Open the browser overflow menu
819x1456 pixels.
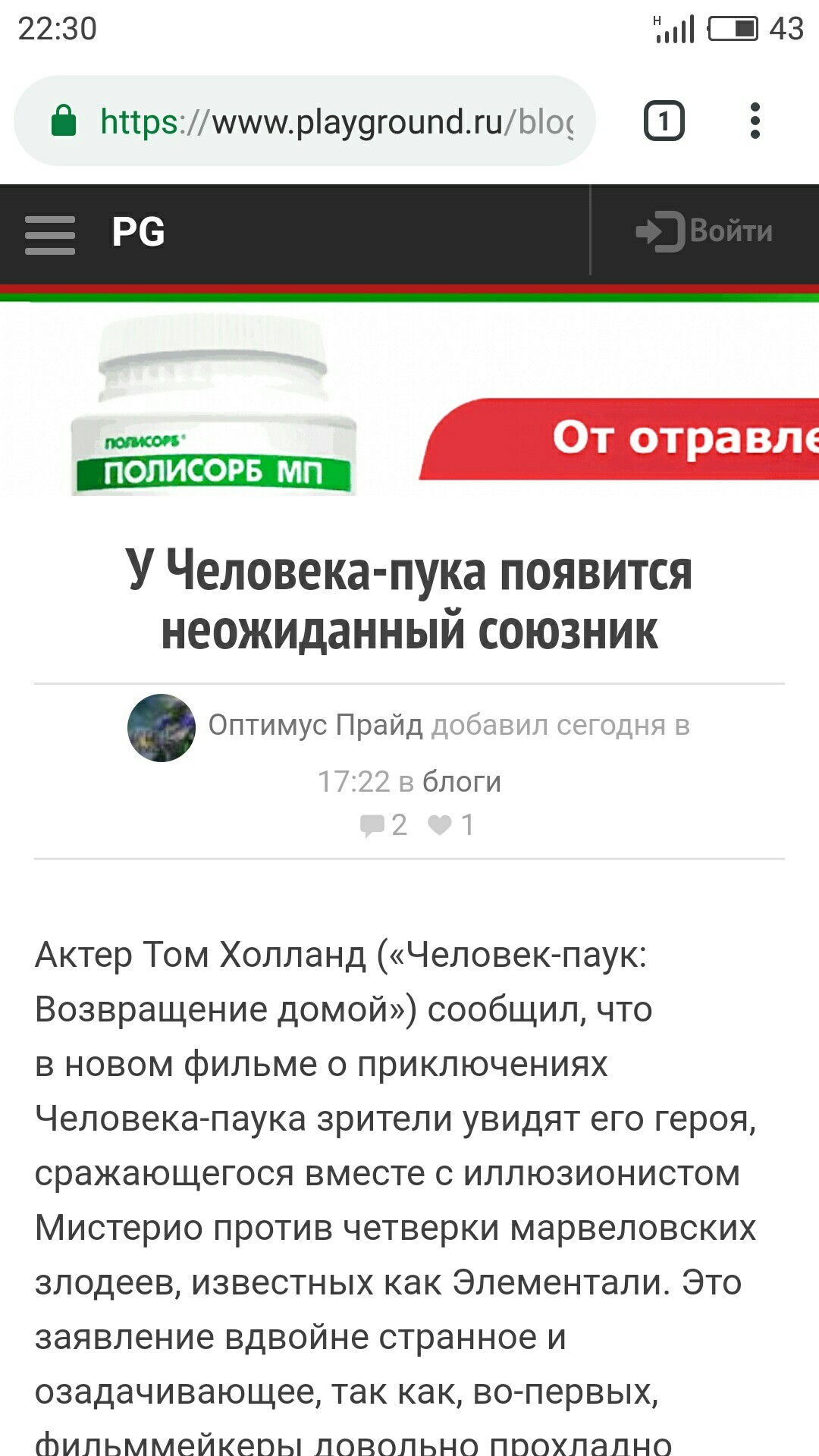[755, 121]
